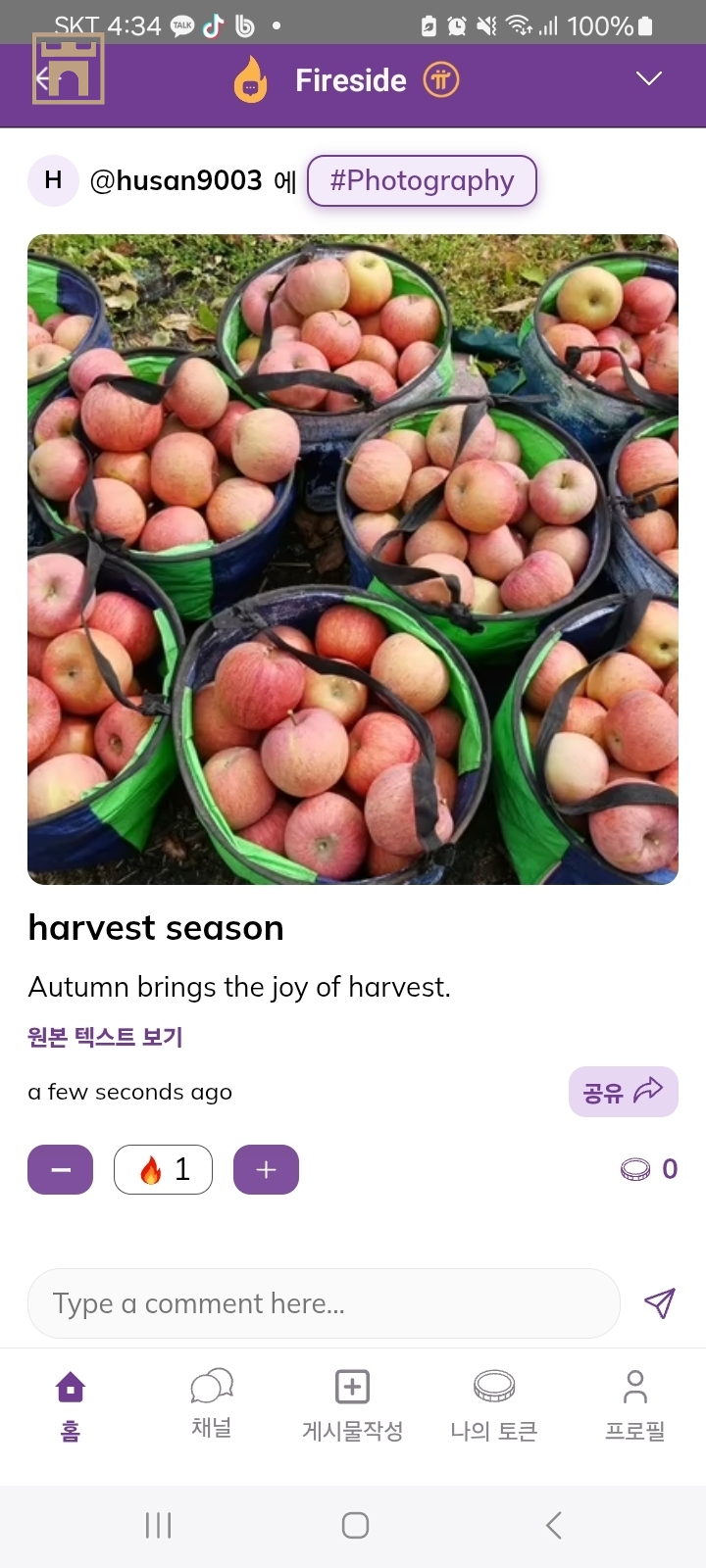Expand the Fireside header chevron
This screenshot has height=1568, width=706.
pyautogui.click(x=649, y=78)
